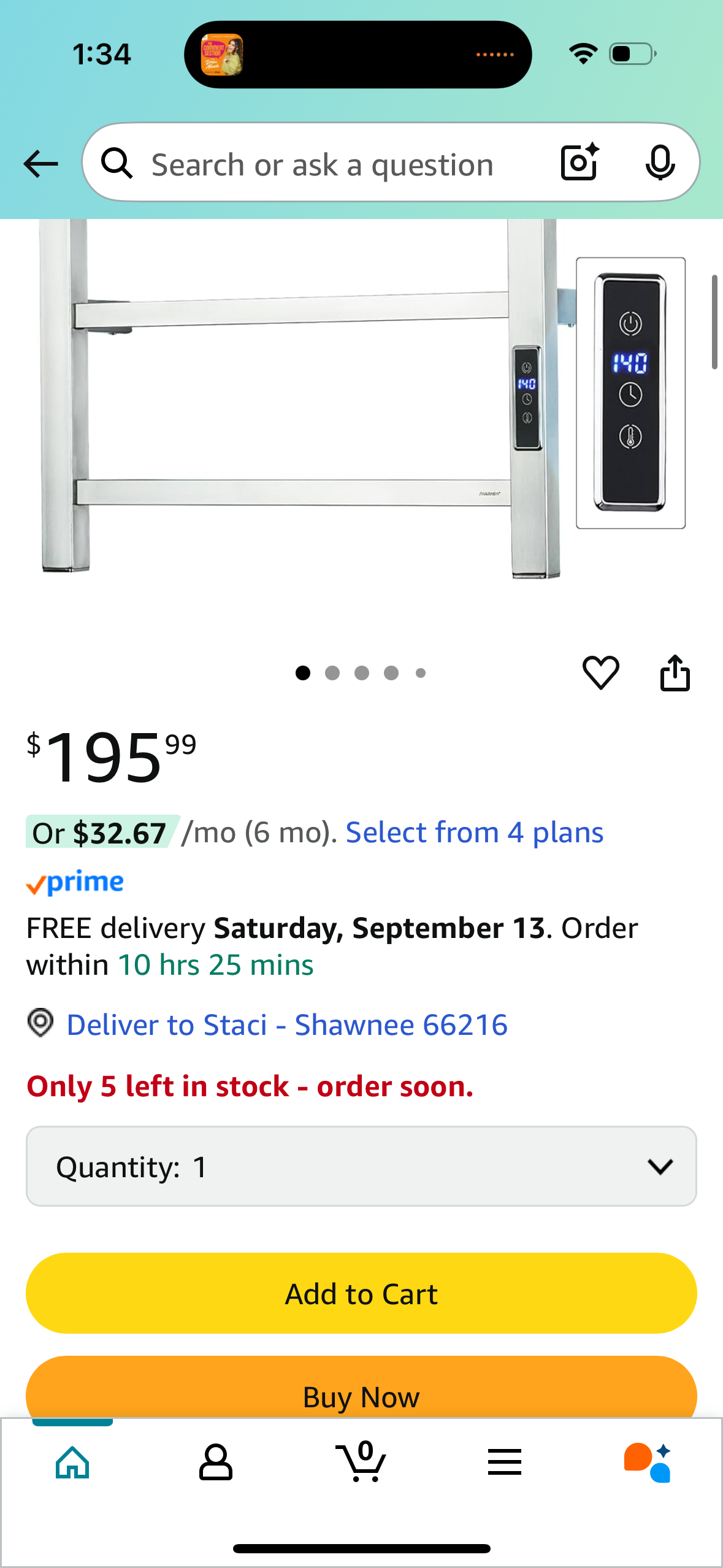The height and width of the screenshot is (1568, 723).
Task: Go back using the arrow
Action: tap(40, 164)
